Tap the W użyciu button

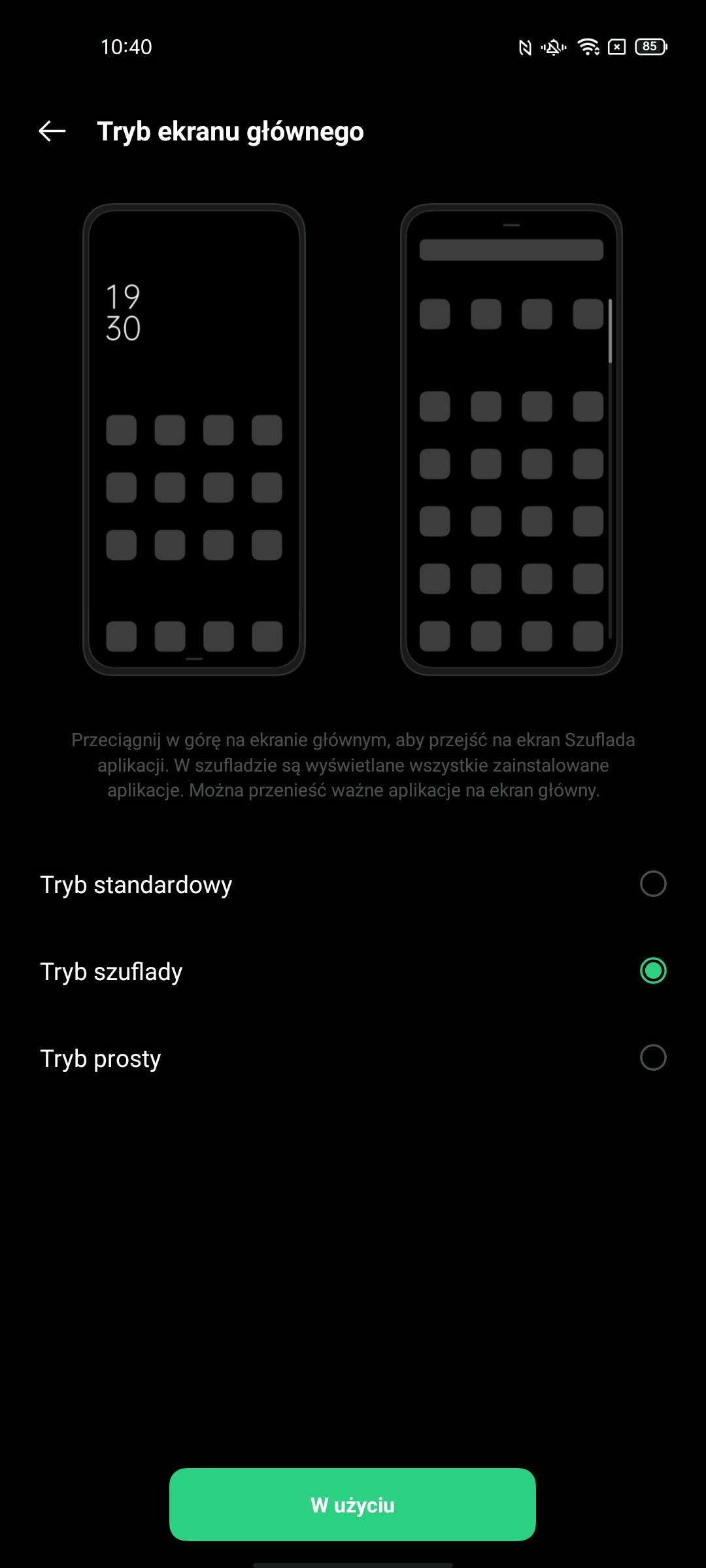click(352, 1505)
